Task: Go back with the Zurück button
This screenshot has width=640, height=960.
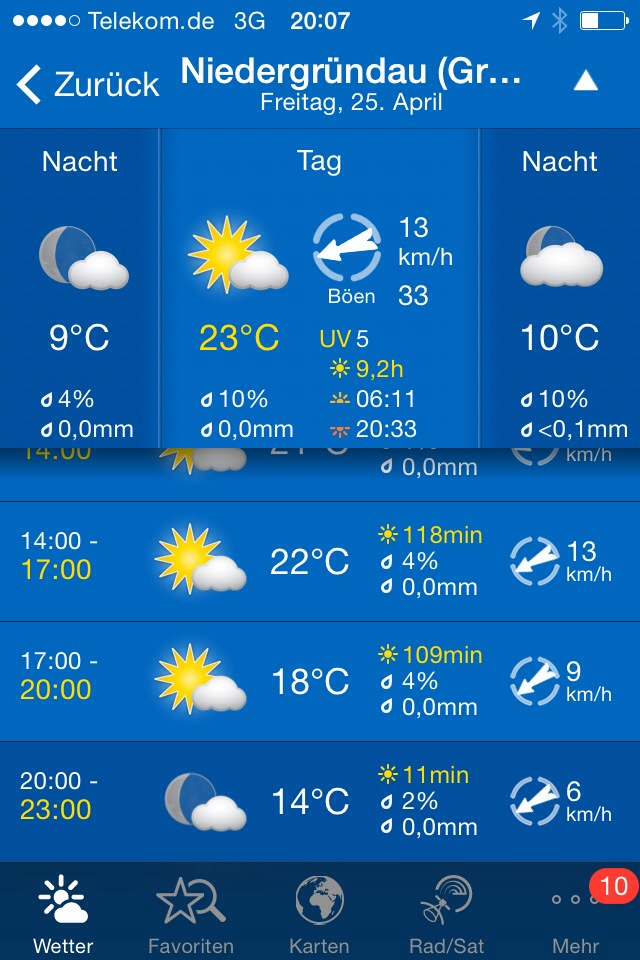Action: click(88, 85)
